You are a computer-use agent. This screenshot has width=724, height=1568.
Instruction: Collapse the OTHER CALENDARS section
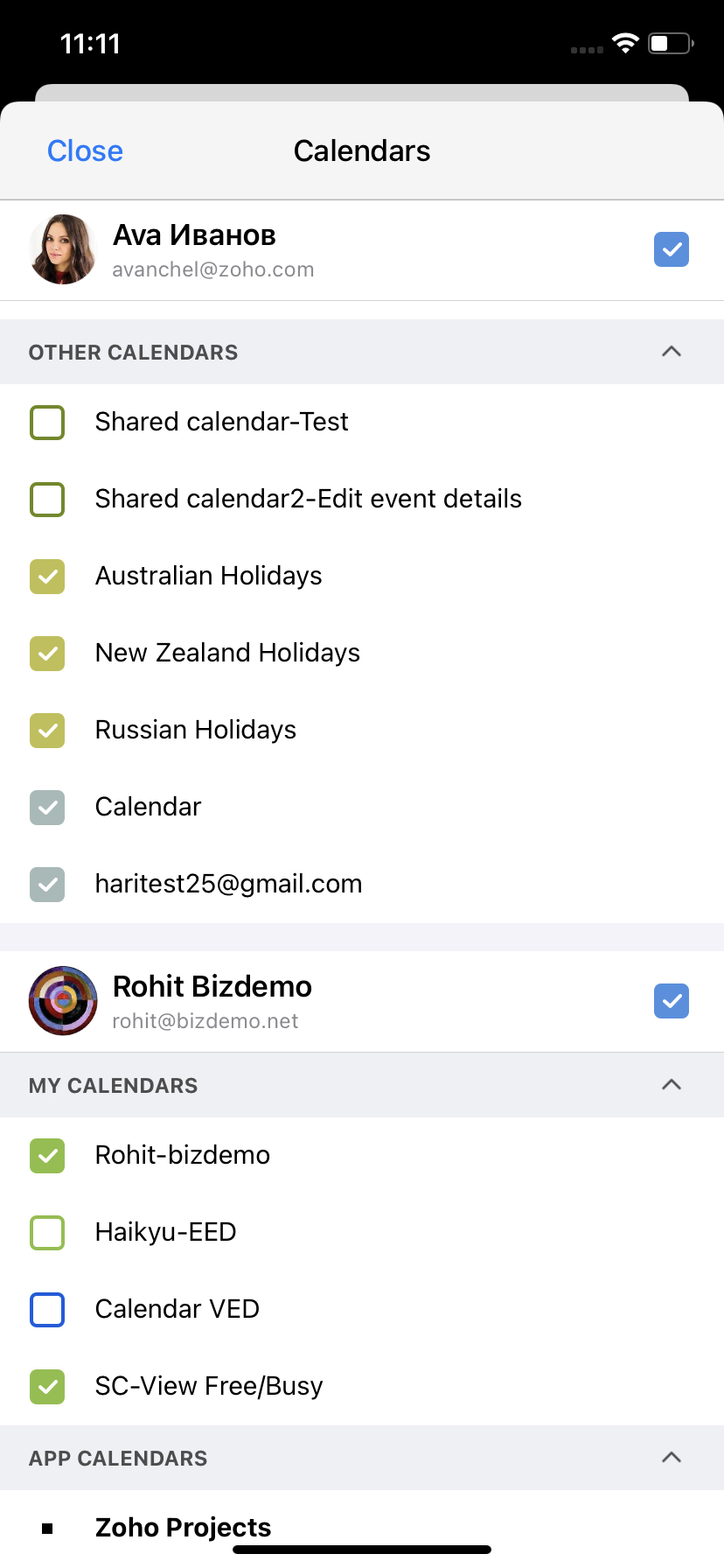[x=671, y=351]
